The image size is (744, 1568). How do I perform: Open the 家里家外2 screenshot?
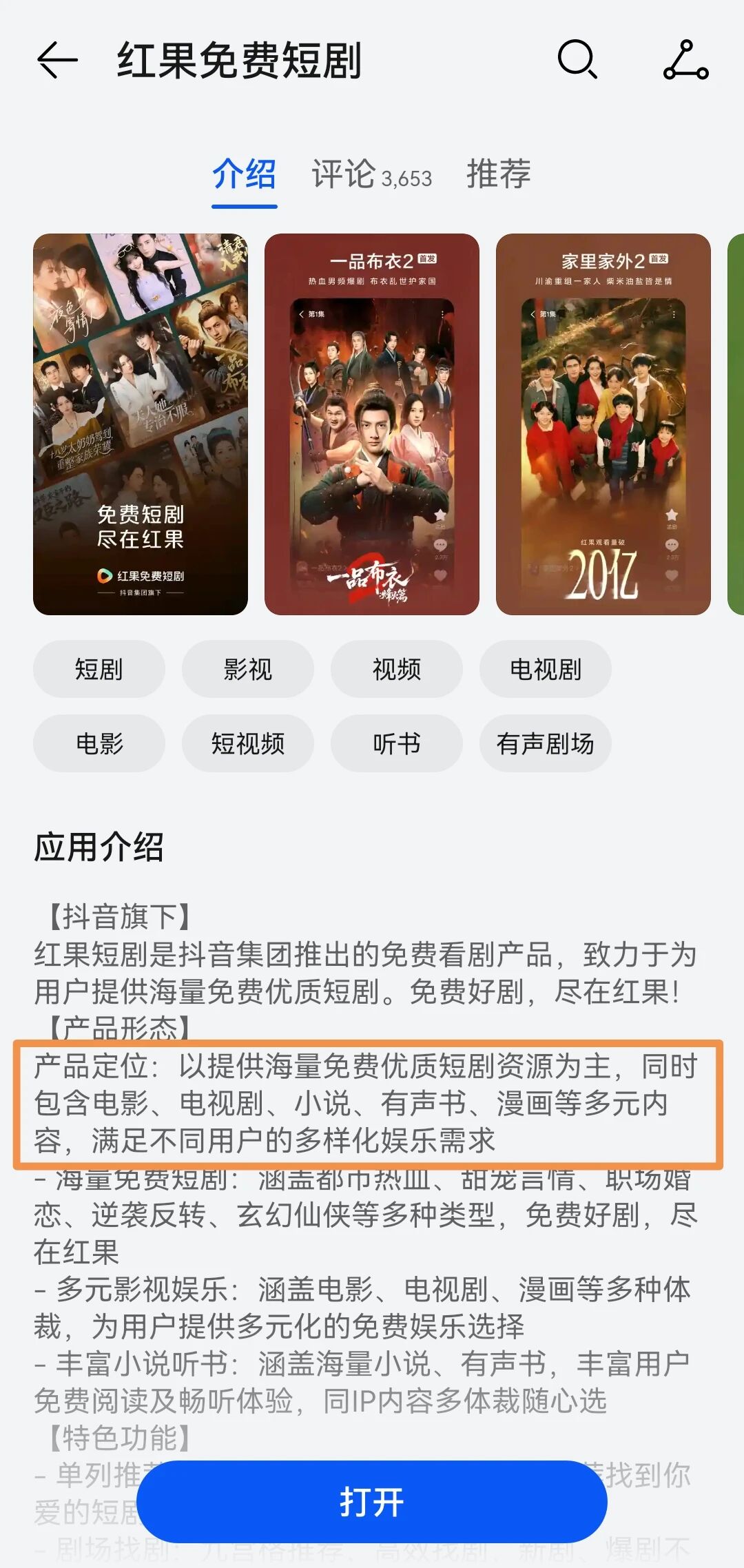click(x=603, y=424)
